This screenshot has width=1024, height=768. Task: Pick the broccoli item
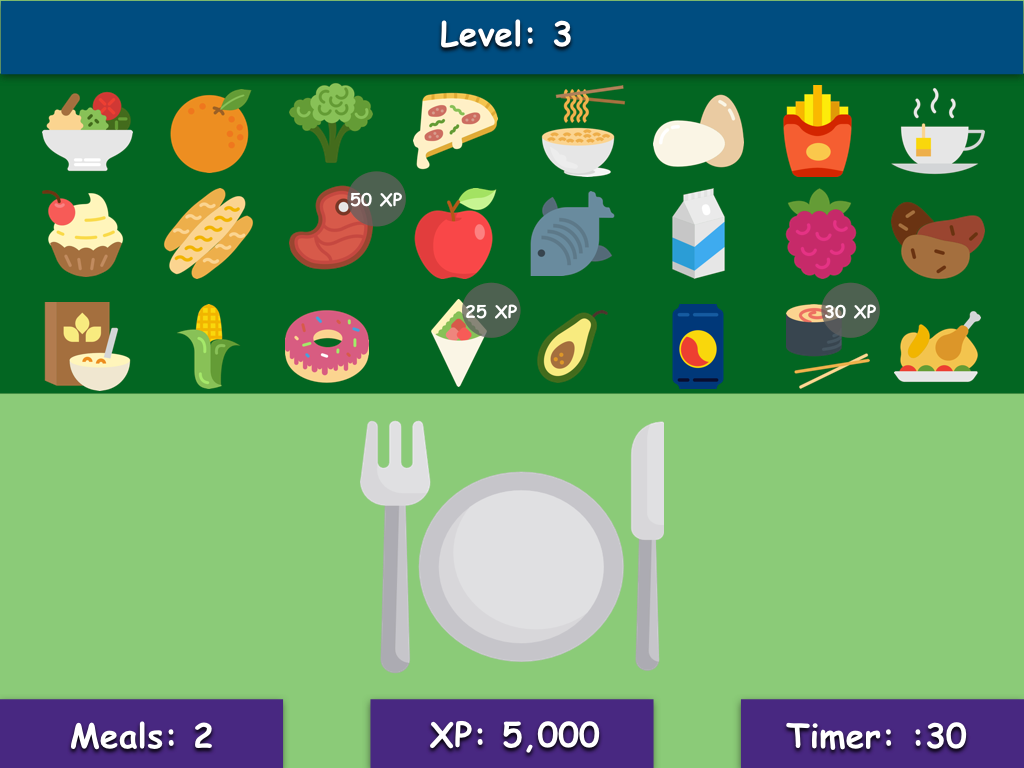[331, 123]
